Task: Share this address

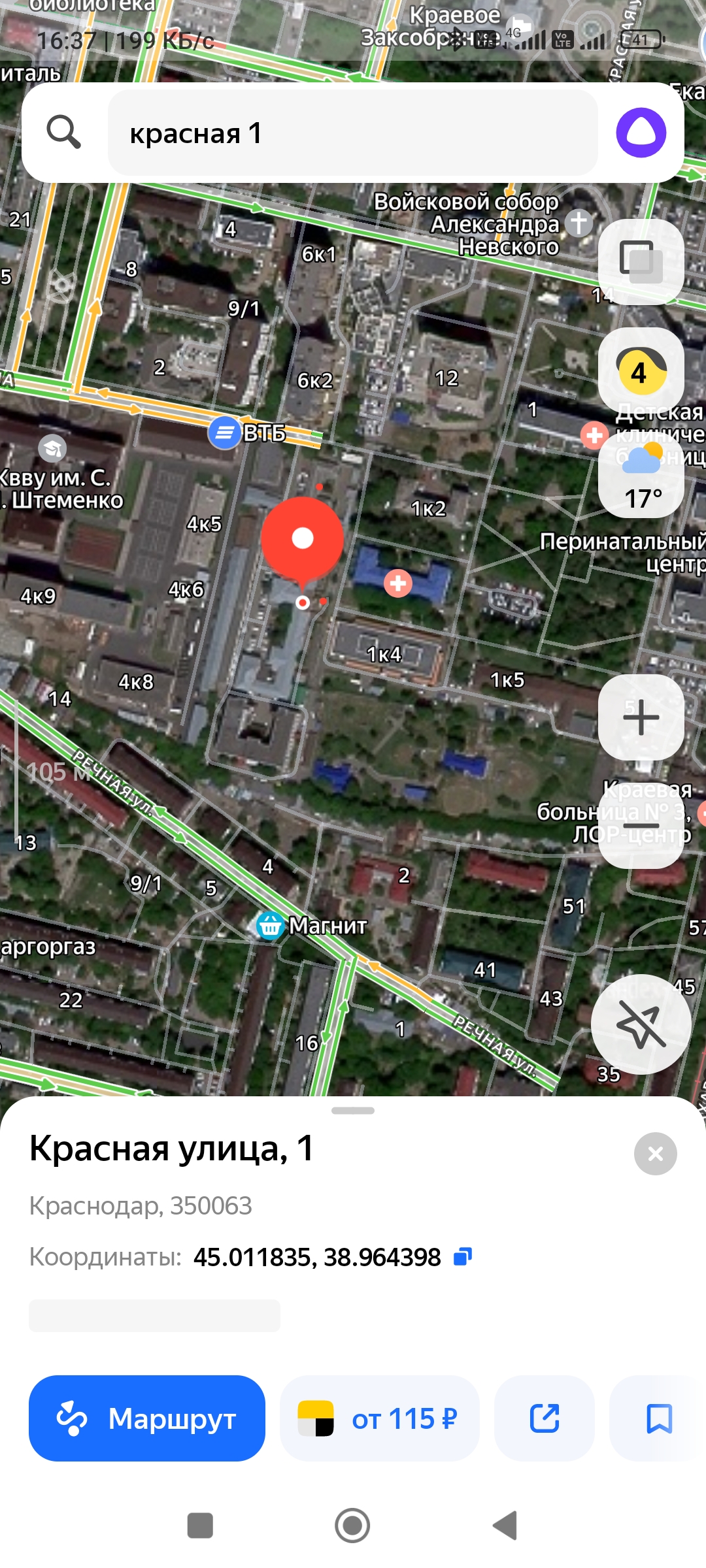Action: pyautogui.click(x=545, y=1418)
